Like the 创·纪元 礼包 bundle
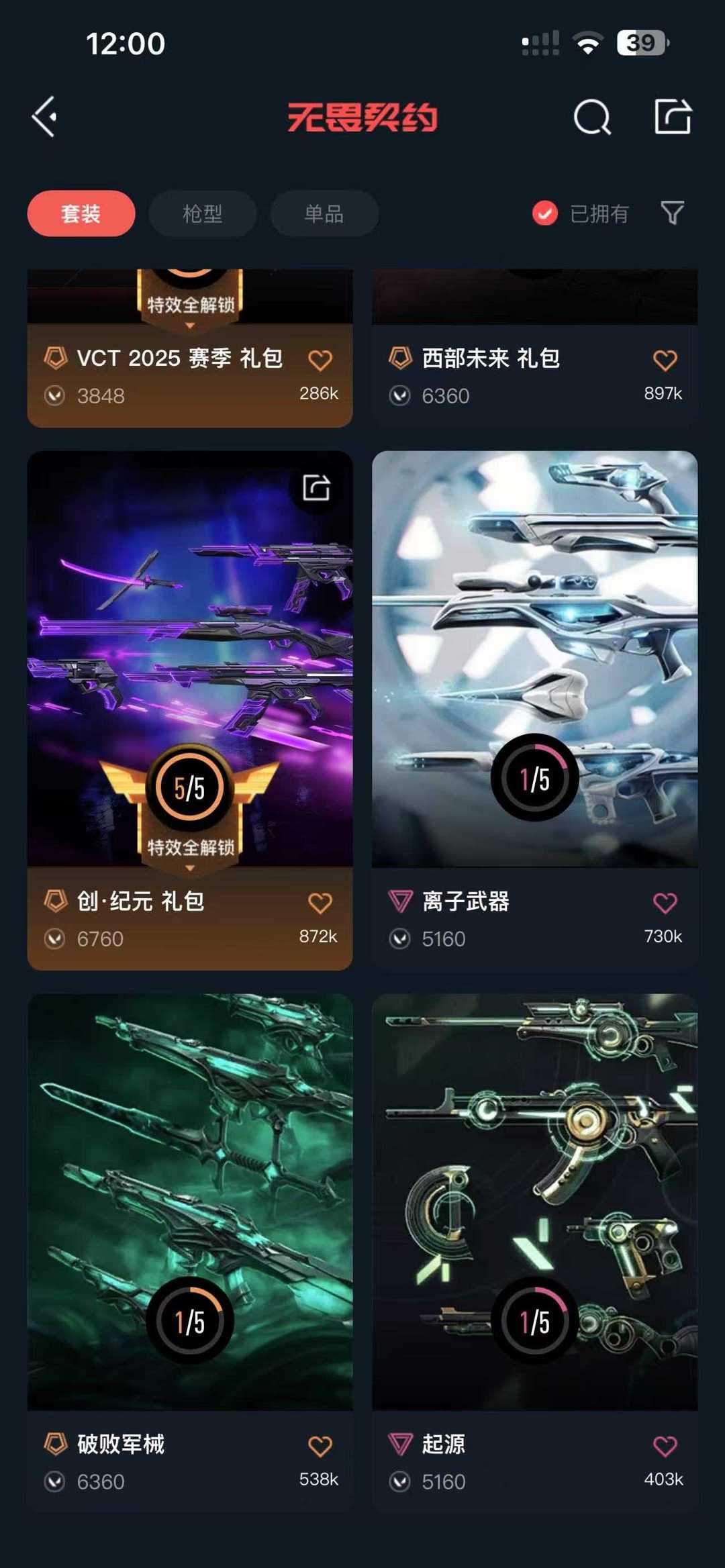This screenshot has width=725, height=1568. (x=320, y=903)
